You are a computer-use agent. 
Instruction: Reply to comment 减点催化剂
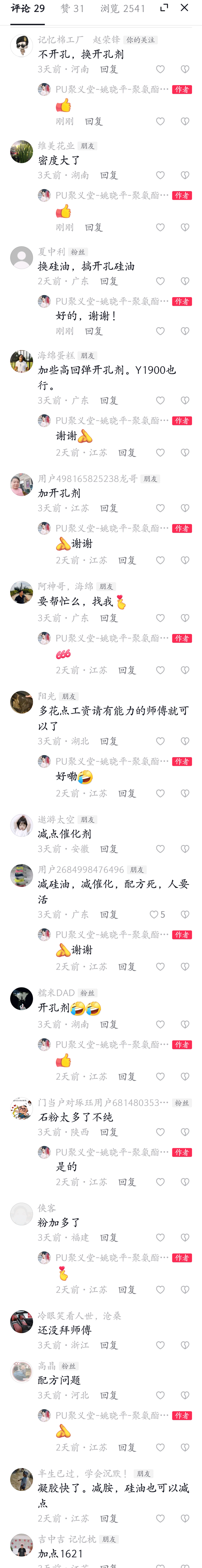click(x=109, y=849)
